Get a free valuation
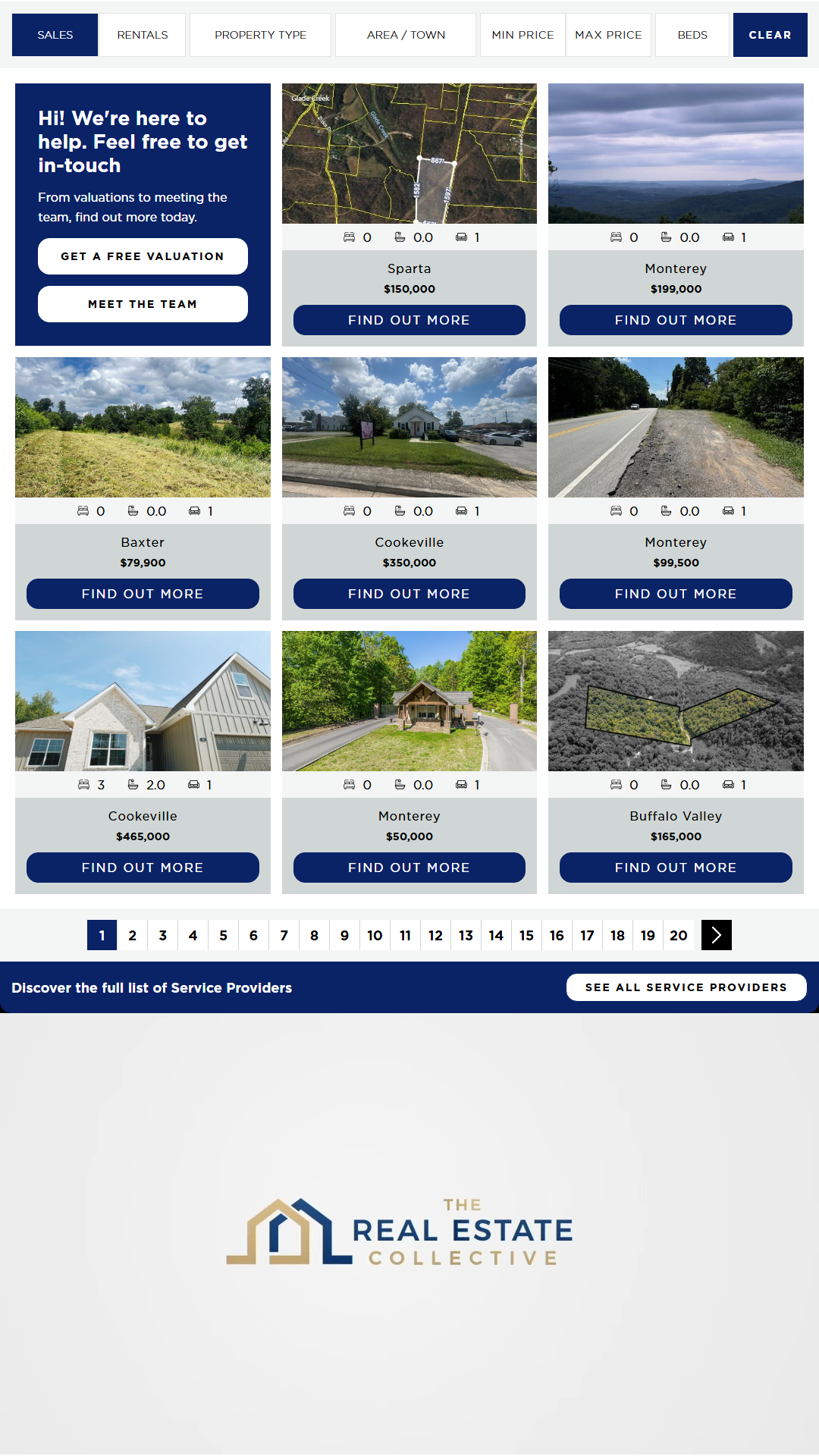 [143, 256]
